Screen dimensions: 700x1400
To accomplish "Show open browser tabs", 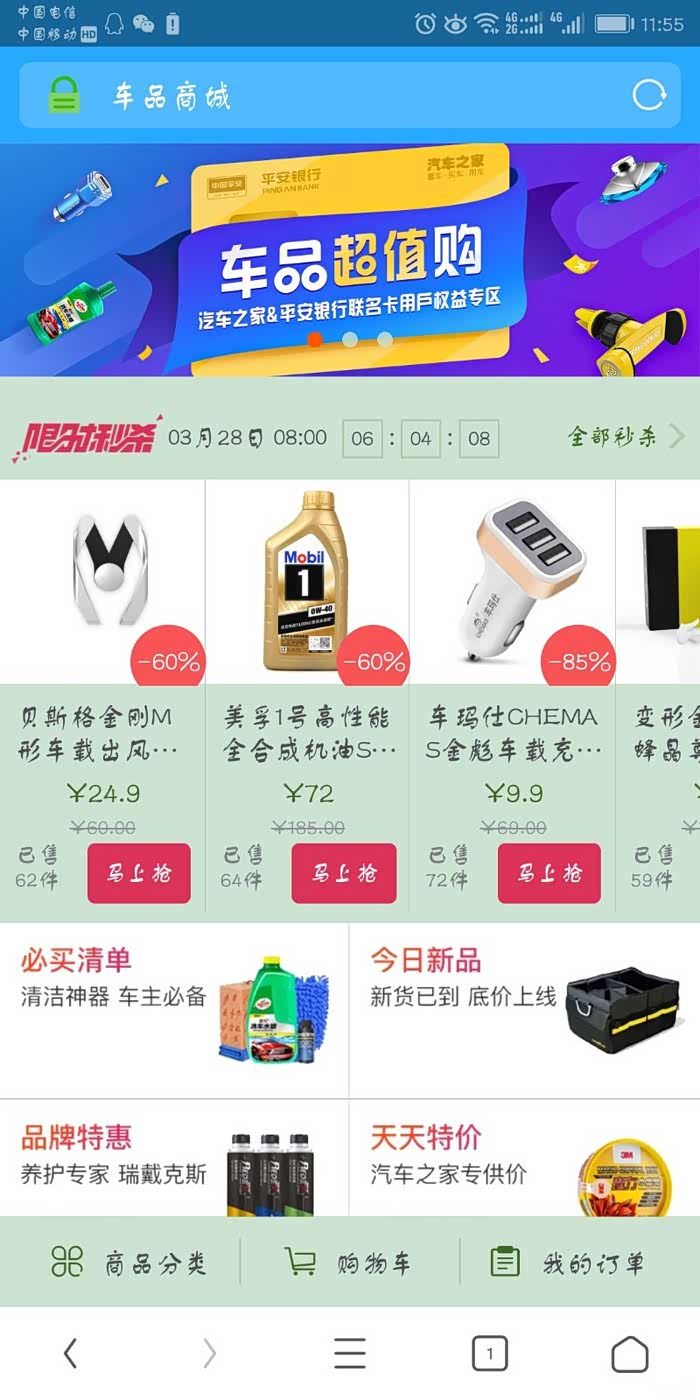I will pyautogui.click(x=489, y=1354).
